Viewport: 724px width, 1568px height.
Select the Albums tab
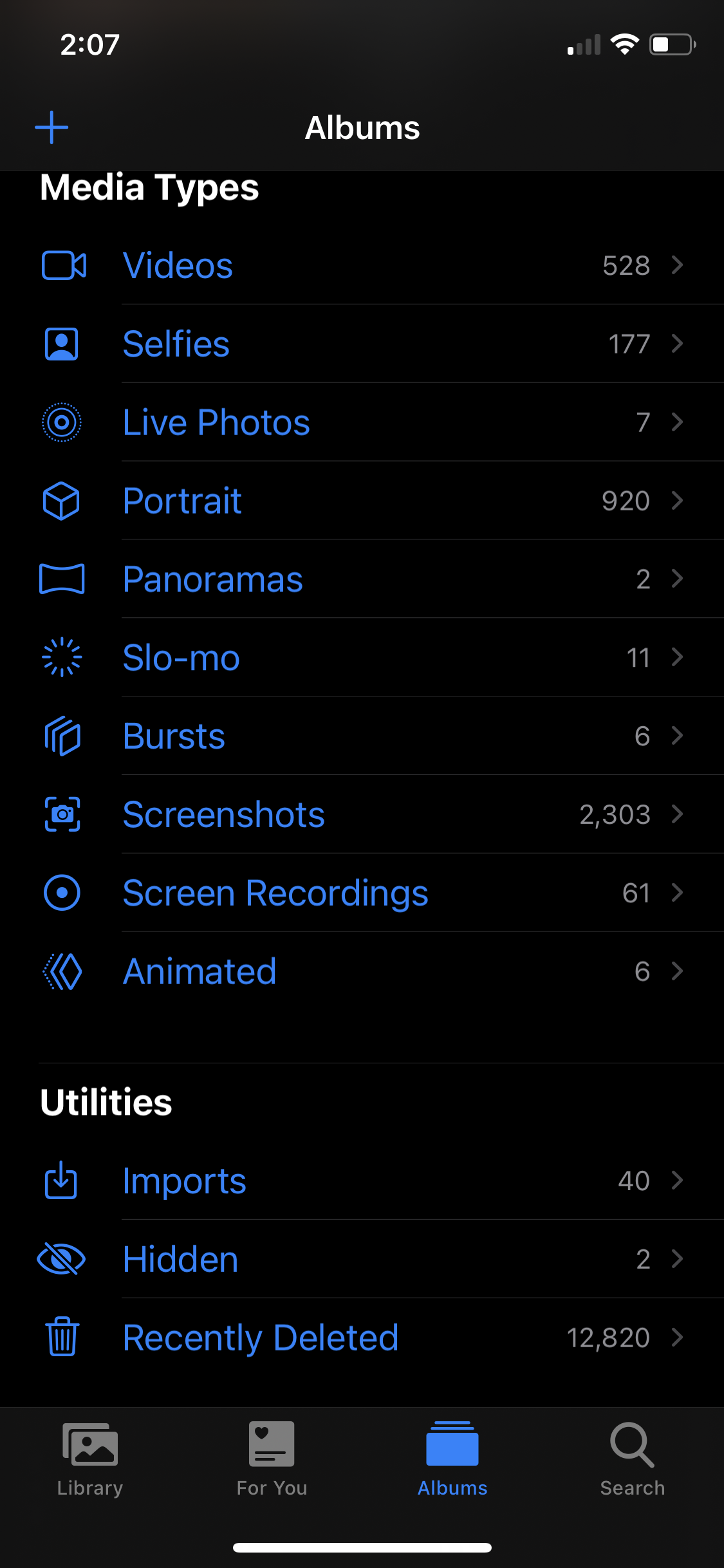pos(452,1459)
